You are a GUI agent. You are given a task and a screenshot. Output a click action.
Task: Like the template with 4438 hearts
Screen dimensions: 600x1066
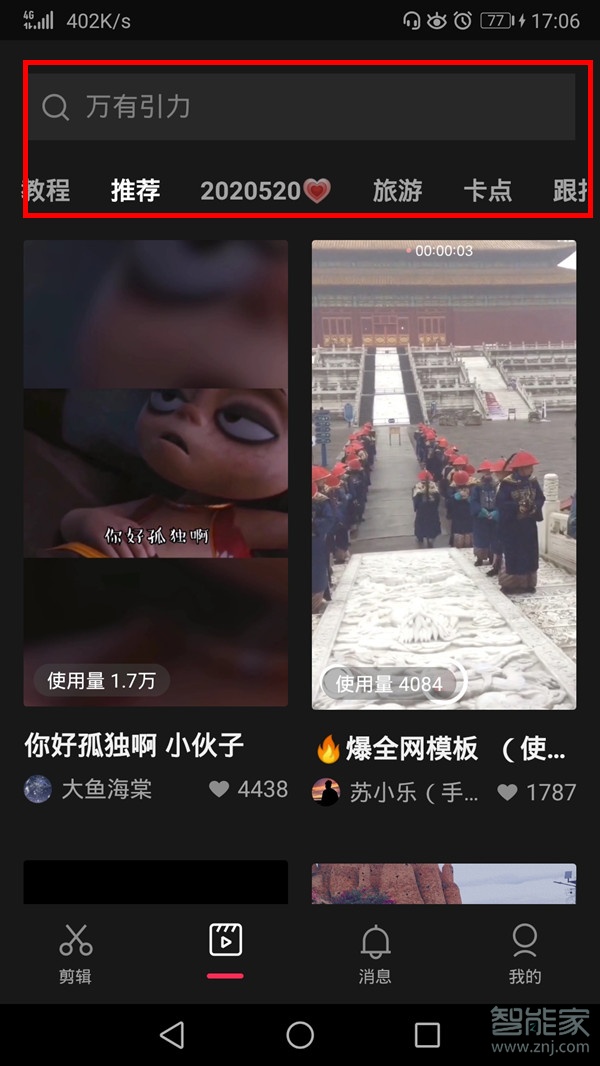pyautogui.click(x=220, y=789)
